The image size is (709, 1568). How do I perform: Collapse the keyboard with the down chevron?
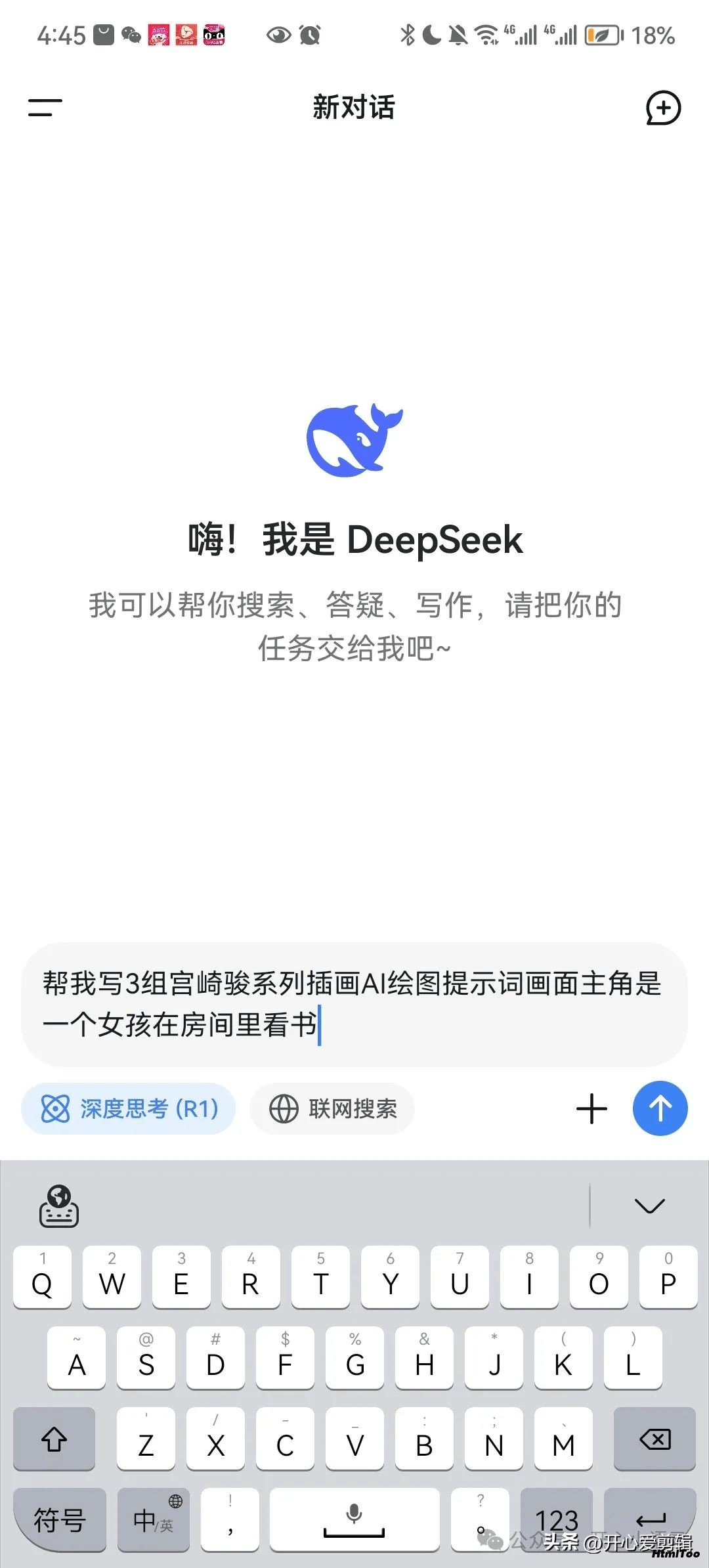[650, 1206]
